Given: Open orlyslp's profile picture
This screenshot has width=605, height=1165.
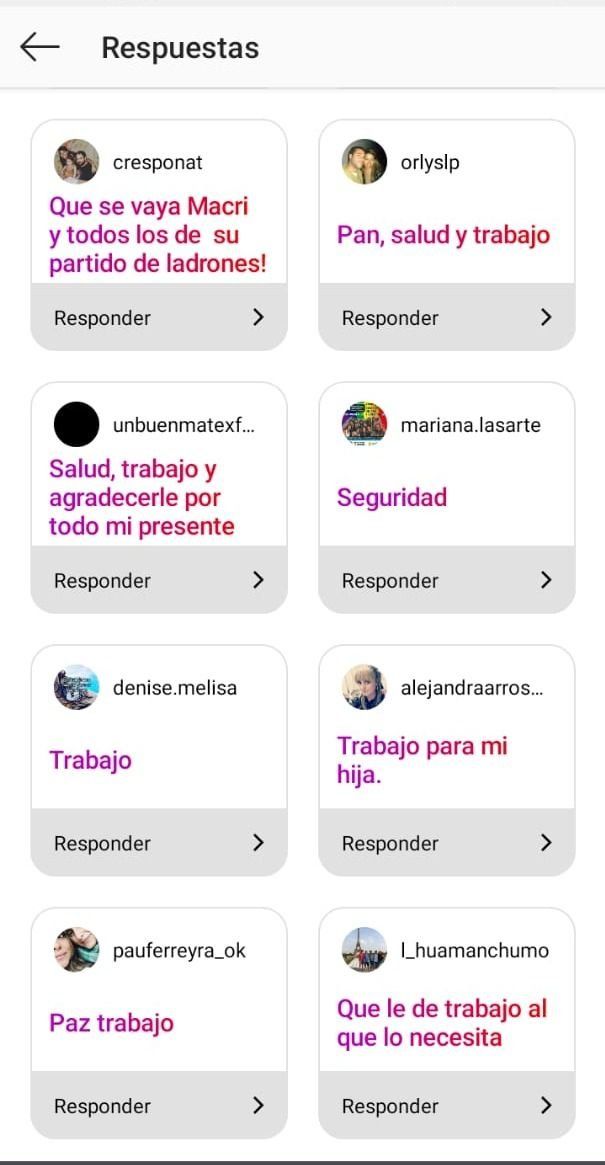Looking at the screenshot, I should pos(364,162).
